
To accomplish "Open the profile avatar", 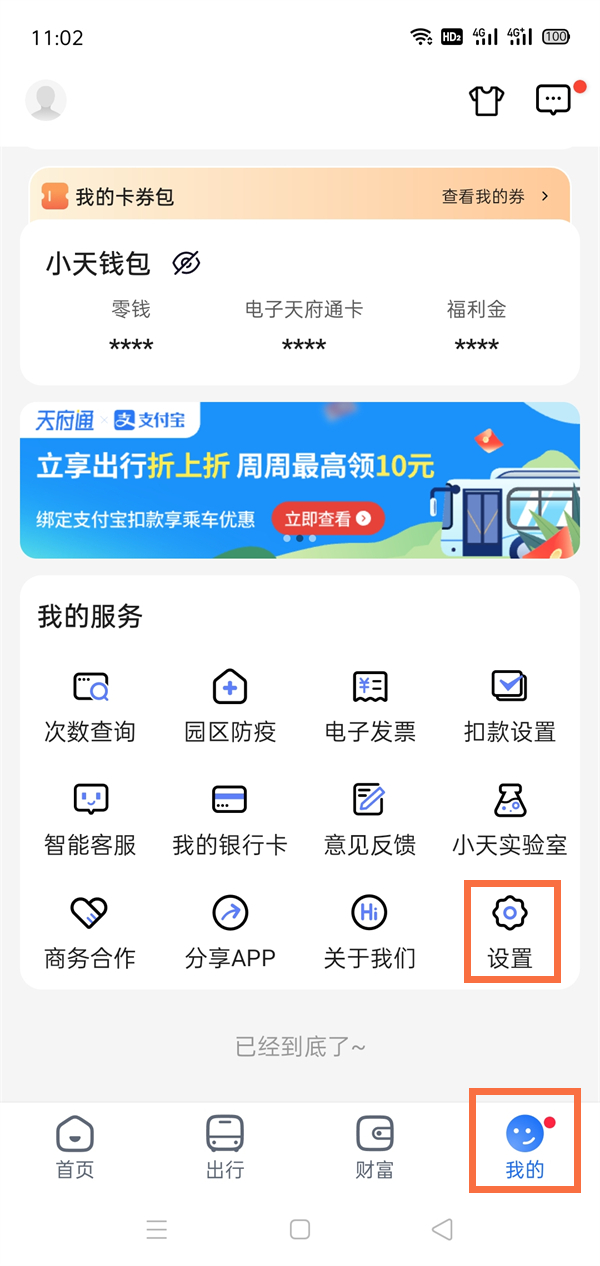I will pos(45,100).
